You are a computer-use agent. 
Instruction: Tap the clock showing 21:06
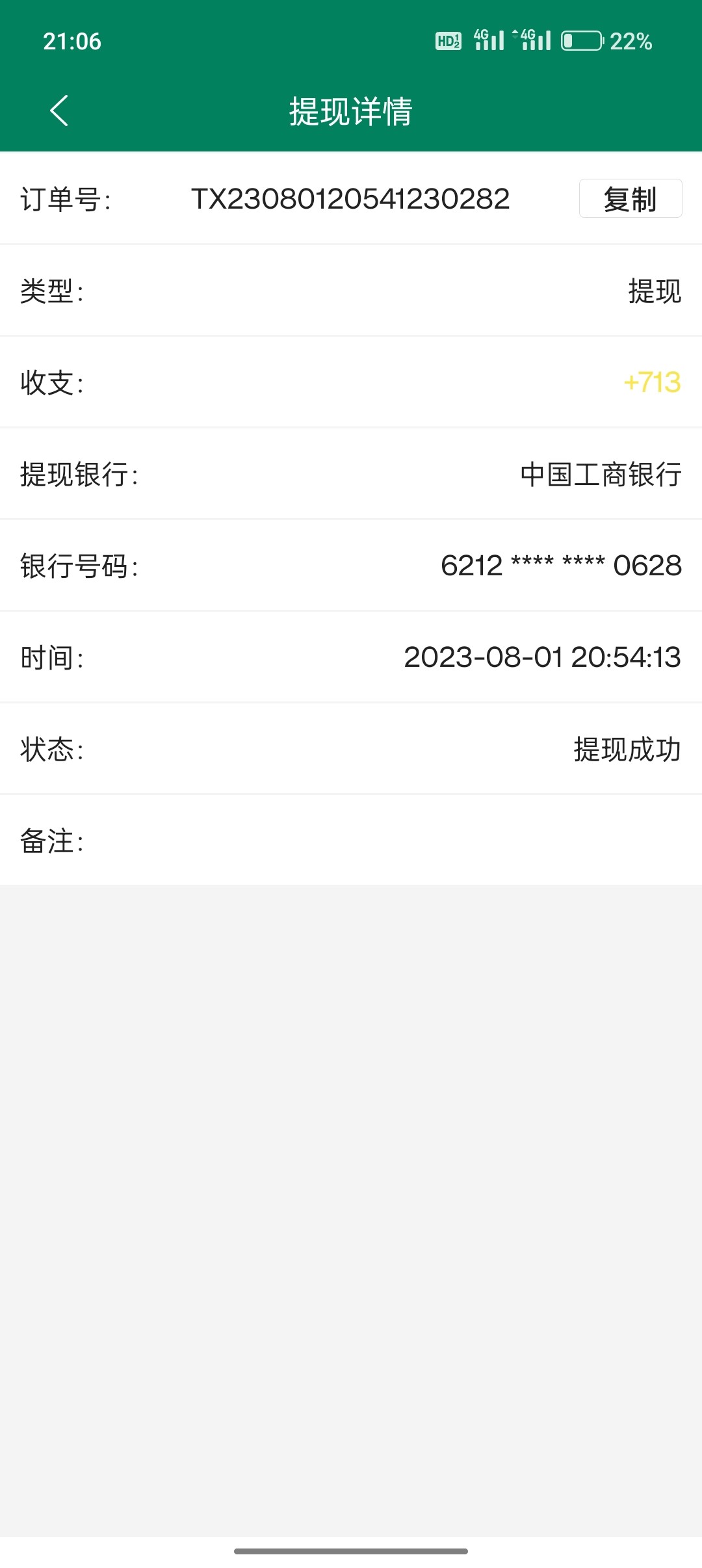tap(73, 42)
